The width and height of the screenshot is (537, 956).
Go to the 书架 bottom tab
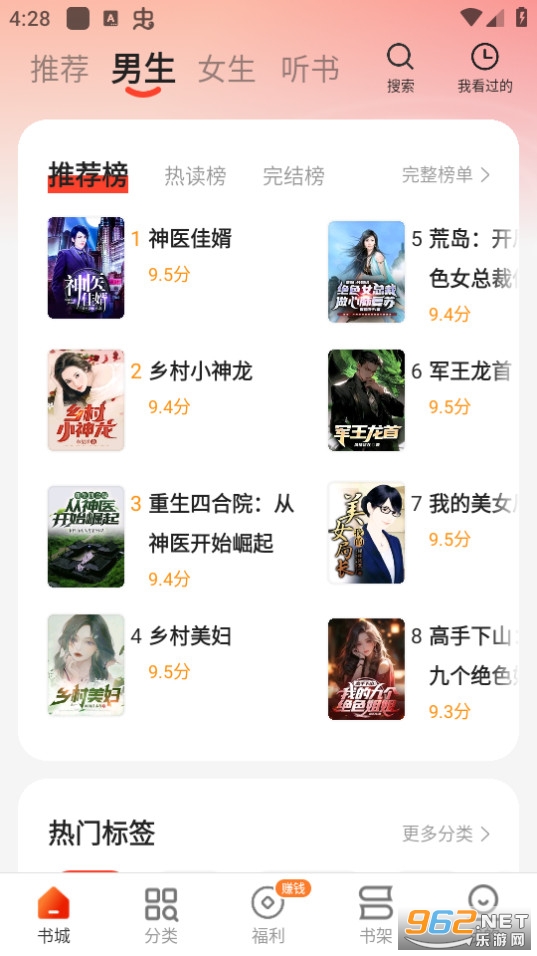[375, 915]
